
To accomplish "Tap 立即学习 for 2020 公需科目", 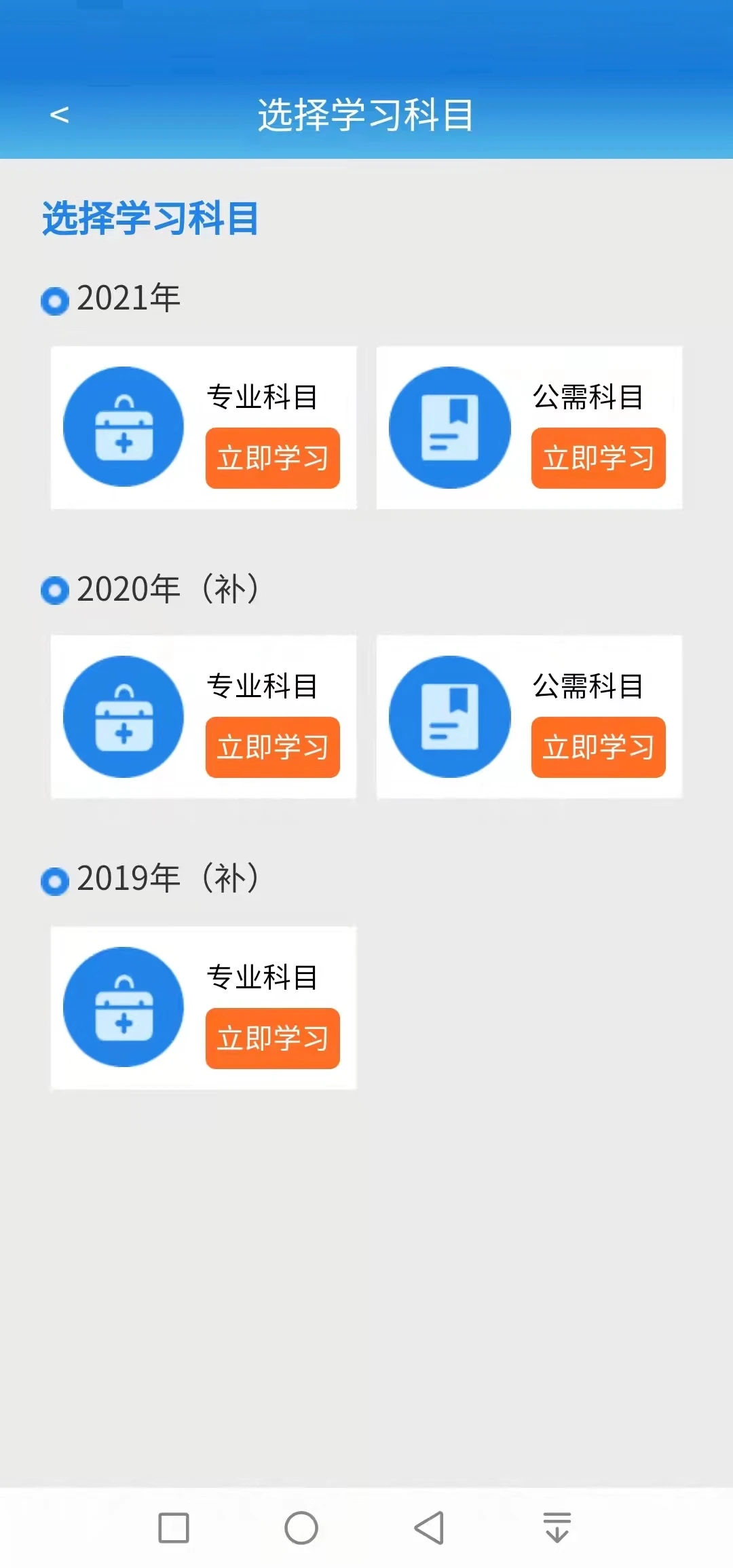I will [597, 749].
